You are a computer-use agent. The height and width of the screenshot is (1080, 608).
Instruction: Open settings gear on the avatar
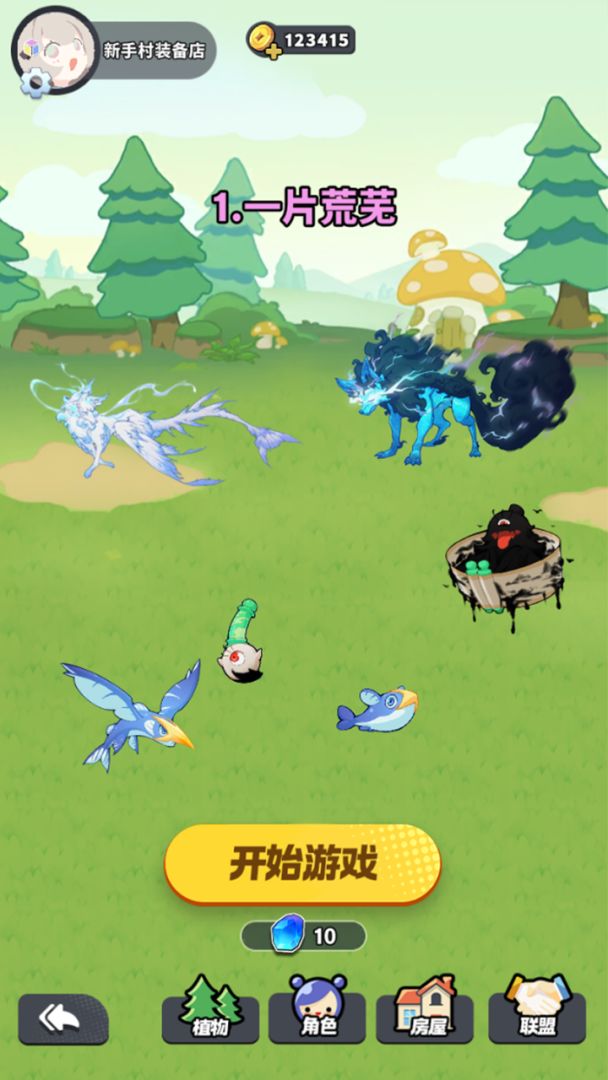[x=36, y=83]
